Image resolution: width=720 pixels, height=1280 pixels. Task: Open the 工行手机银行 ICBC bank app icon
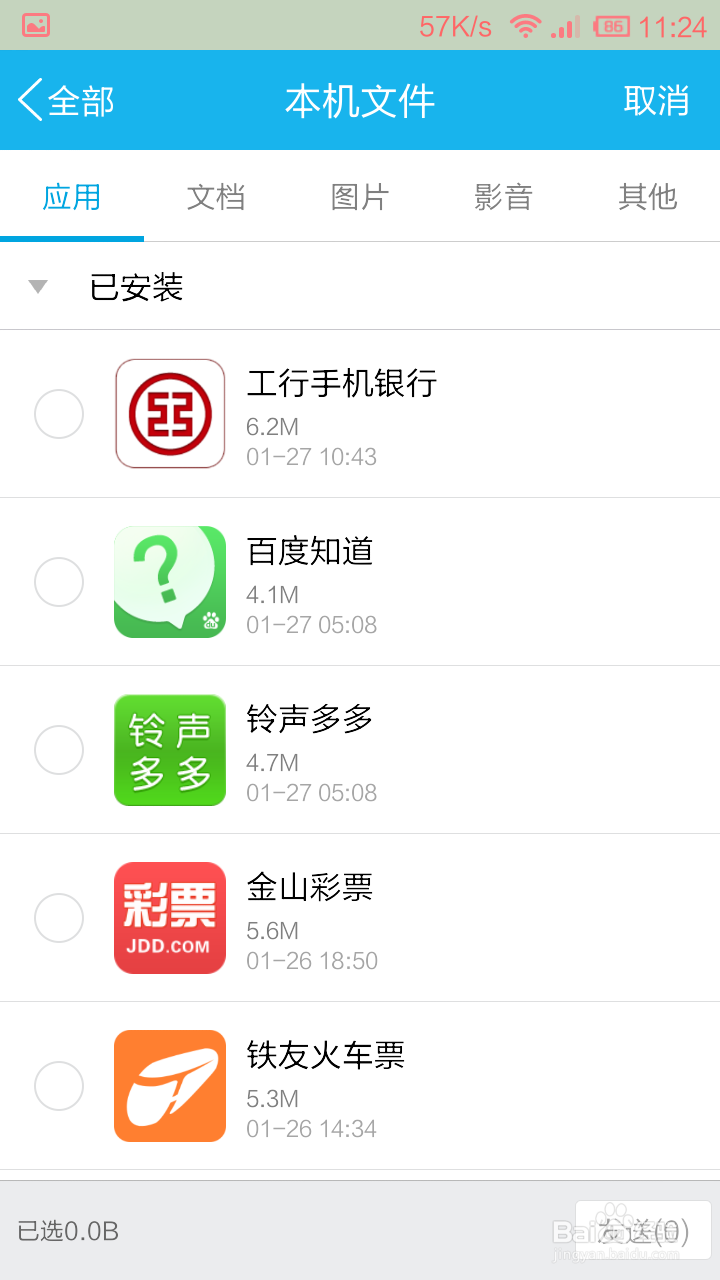169,413
